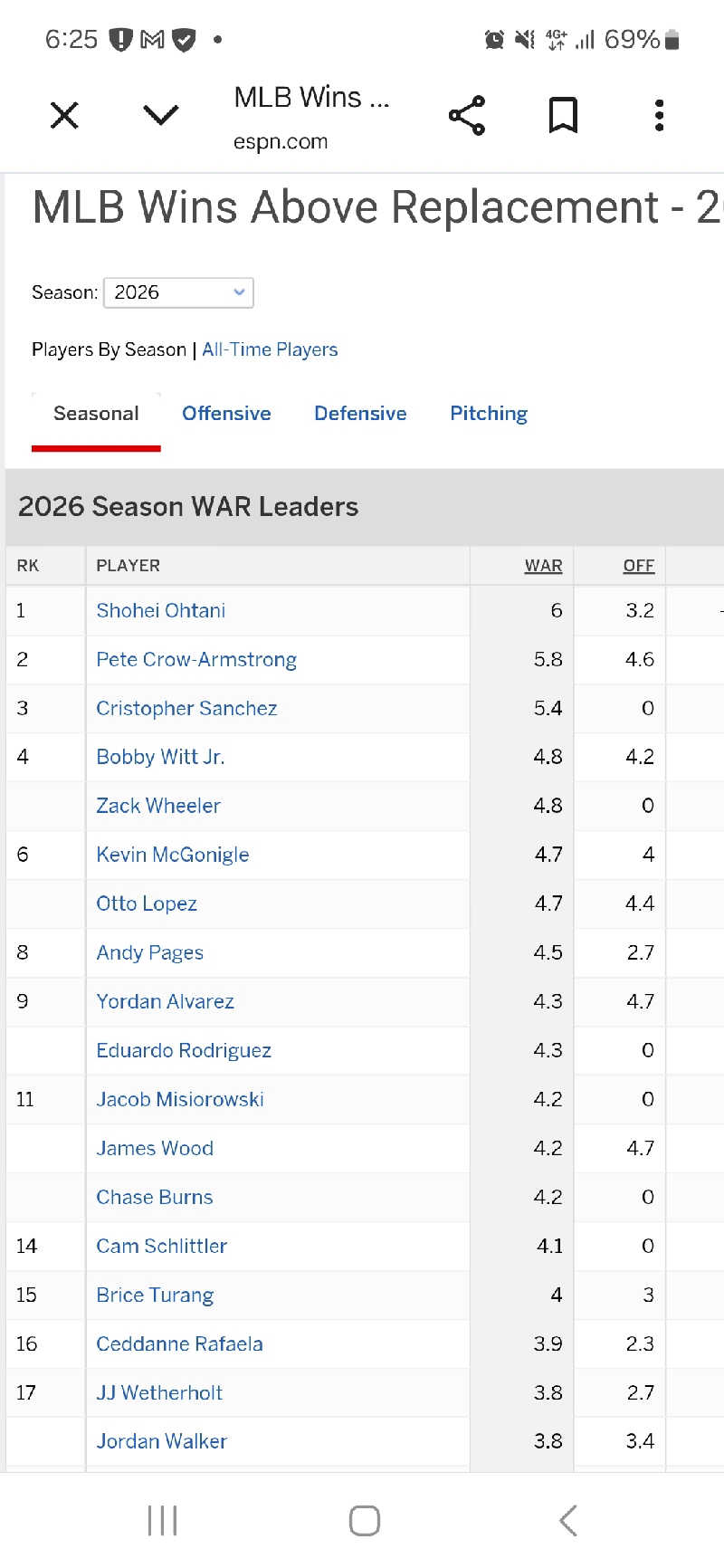Bookmark this page
This screenshot has height=1568, width=724.
point(563,115)
